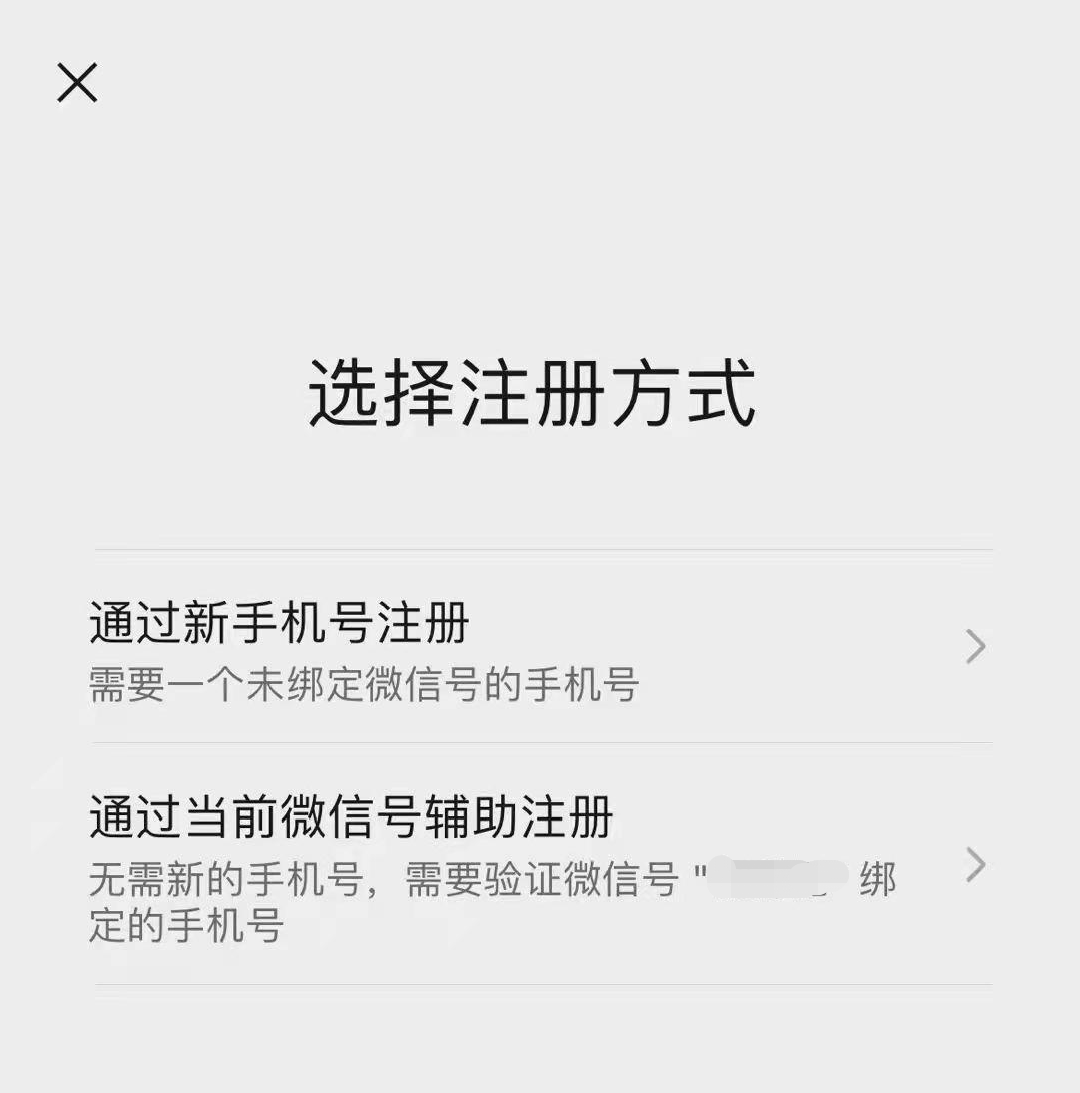Dismiss the screen using the X icon

point(79,82)
